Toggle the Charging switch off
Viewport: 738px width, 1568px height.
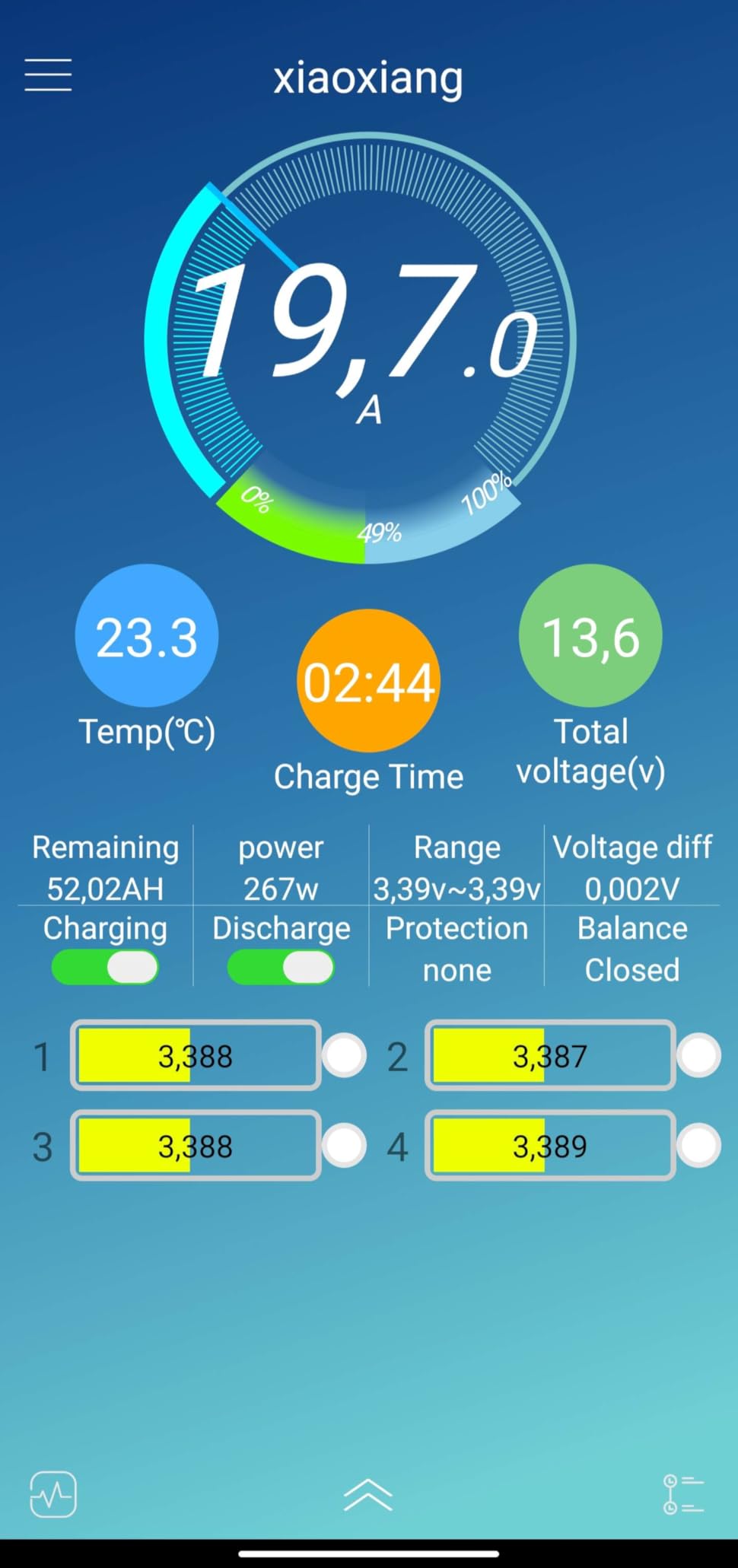point(105,968)
